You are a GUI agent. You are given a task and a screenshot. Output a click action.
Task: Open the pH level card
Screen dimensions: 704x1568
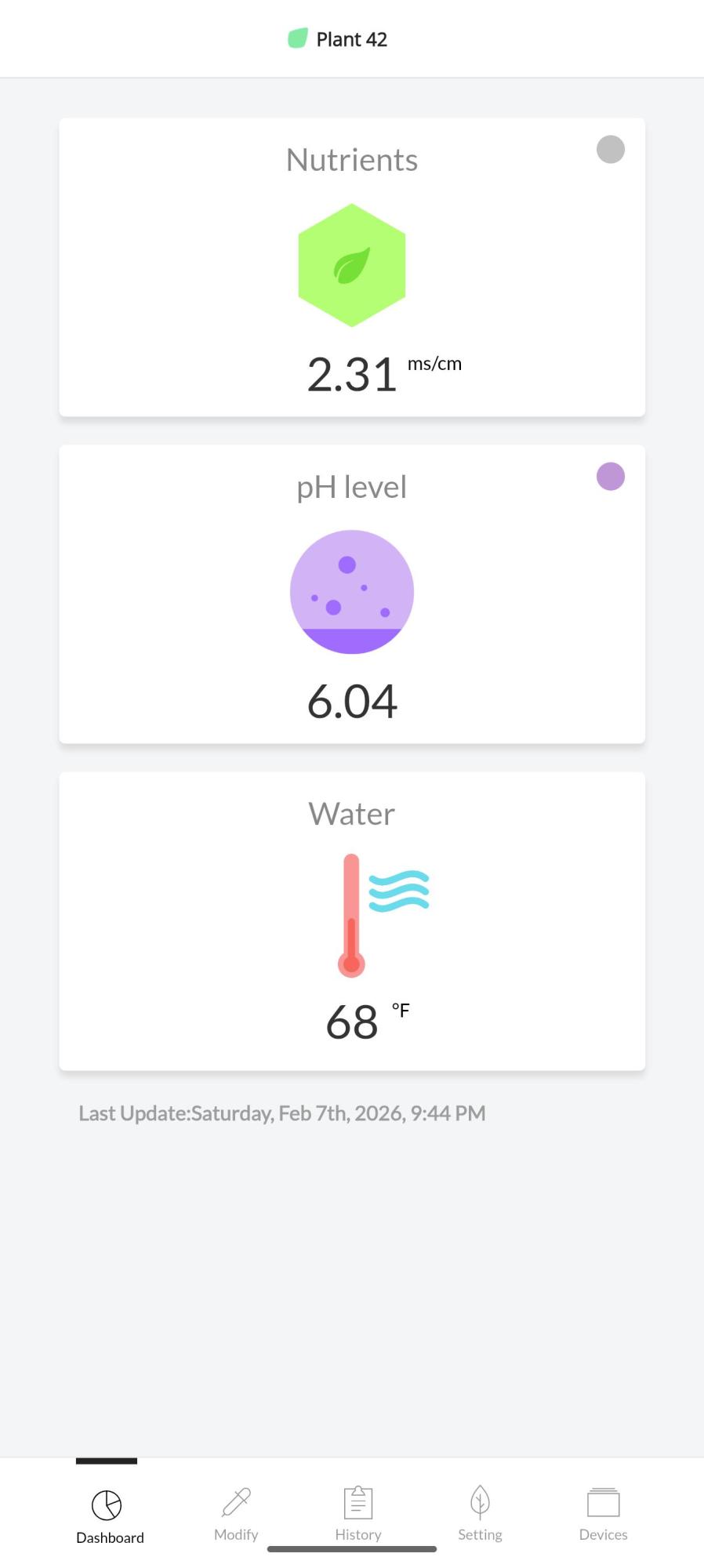tap(352, 593)
